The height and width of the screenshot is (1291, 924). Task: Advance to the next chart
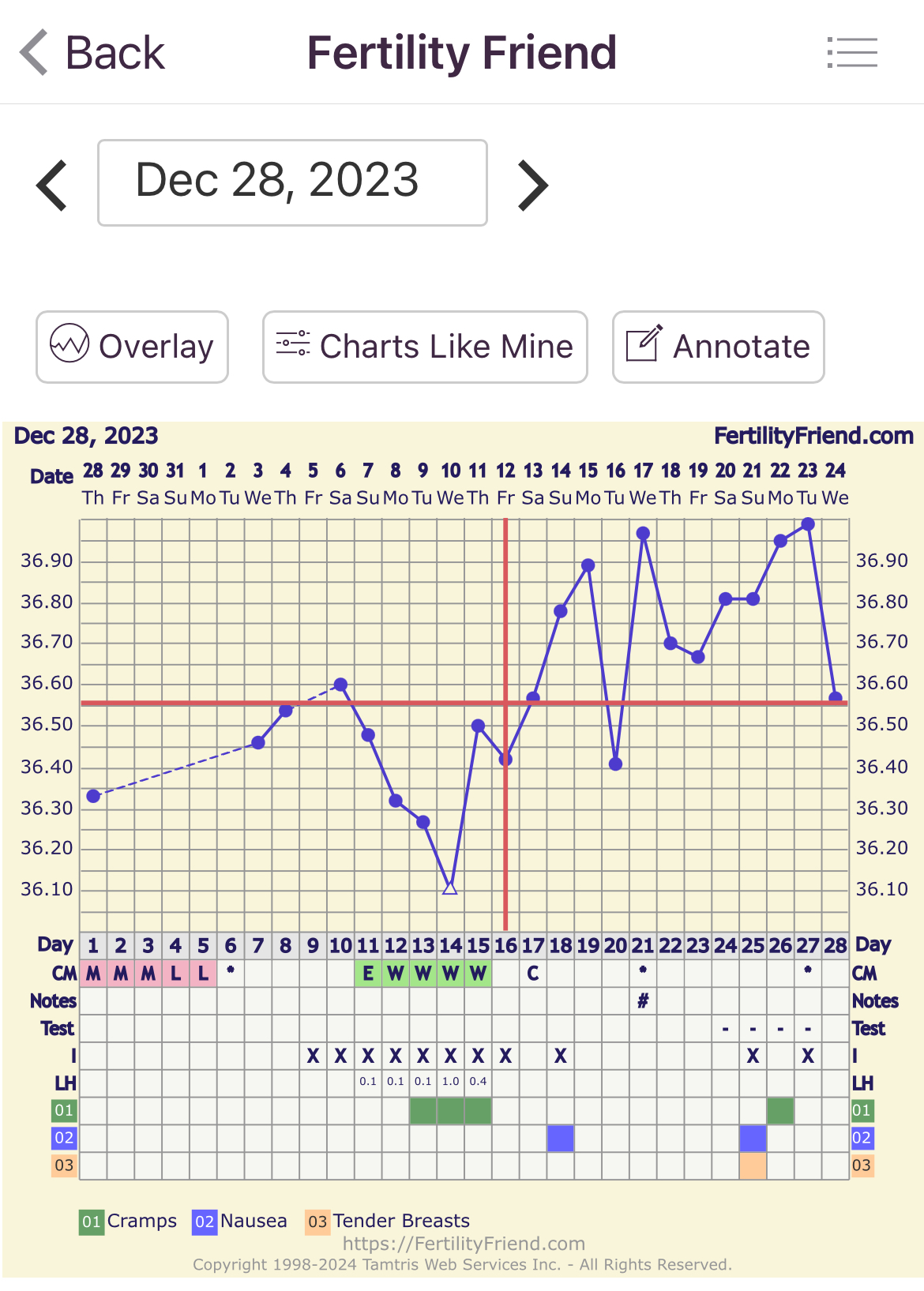[532, 185]
